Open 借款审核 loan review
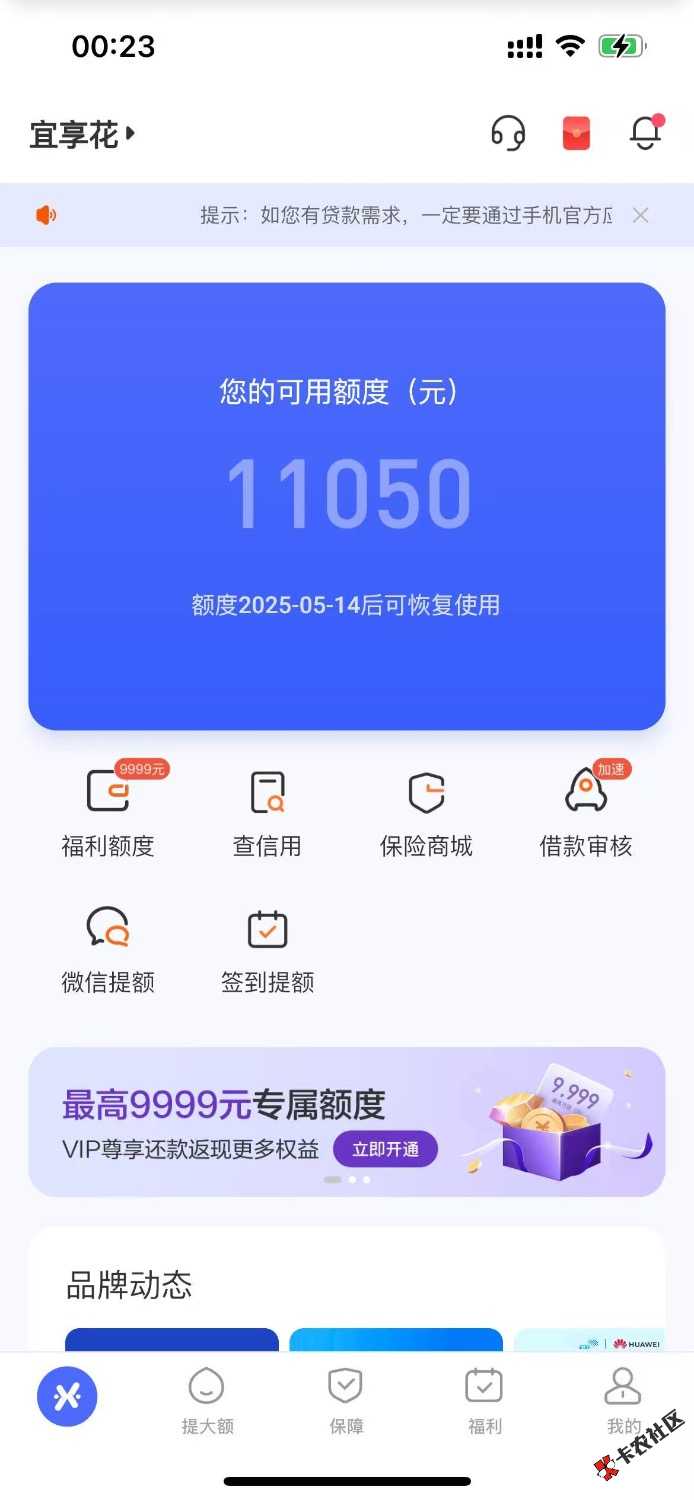The height and width of the screenshot is (1500, 694). pos(586,811)
